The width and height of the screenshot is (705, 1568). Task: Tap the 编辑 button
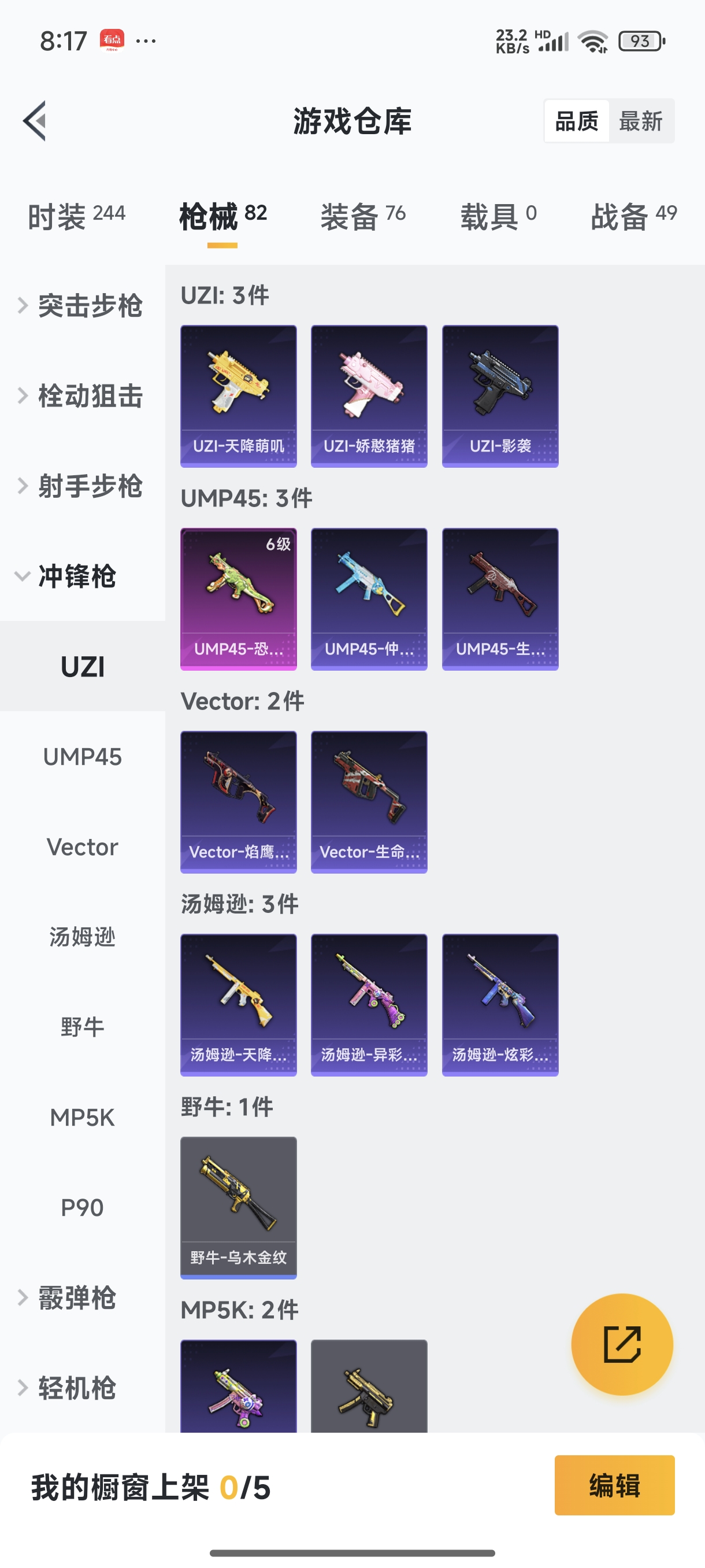click(x=614, y=1485)
